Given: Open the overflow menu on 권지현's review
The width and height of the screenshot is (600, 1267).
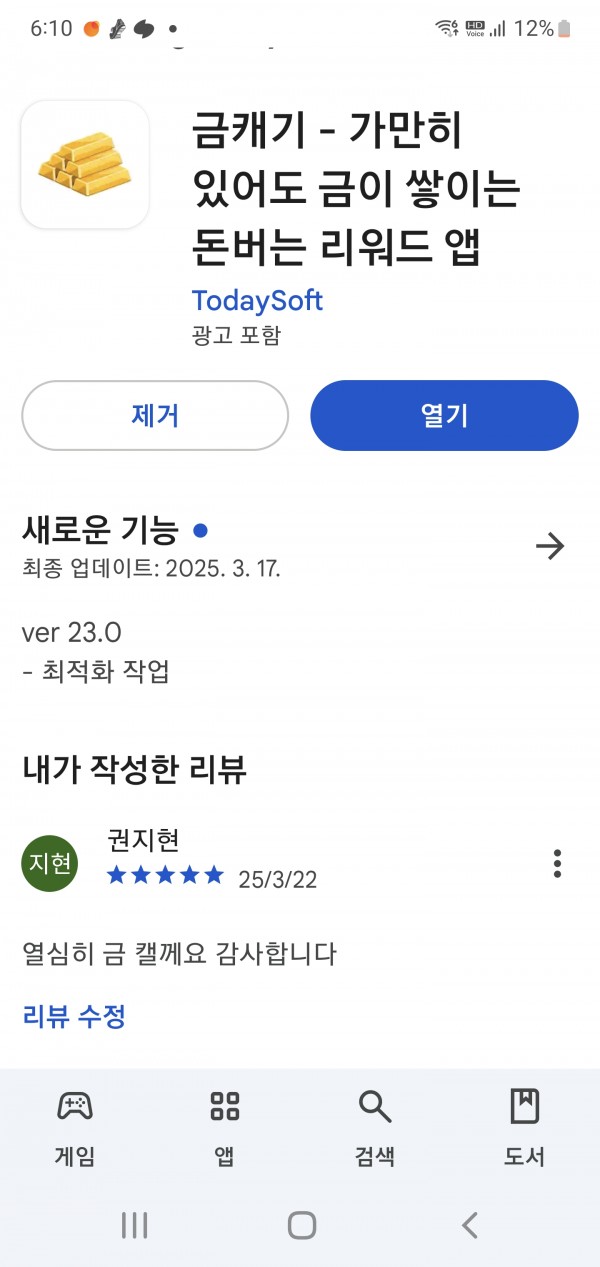Looking at the screenshot, I should [557, 863].
